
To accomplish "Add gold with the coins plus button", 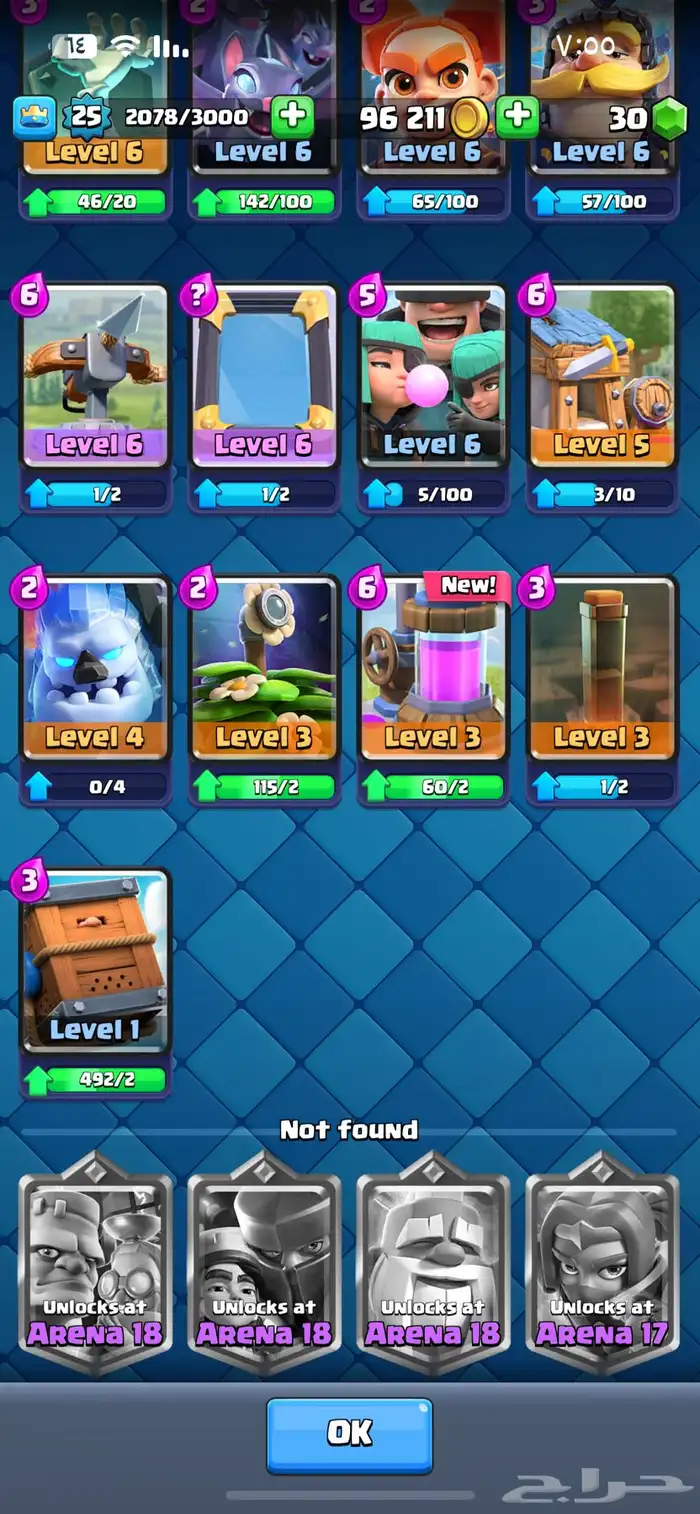I will pos(517,116).
